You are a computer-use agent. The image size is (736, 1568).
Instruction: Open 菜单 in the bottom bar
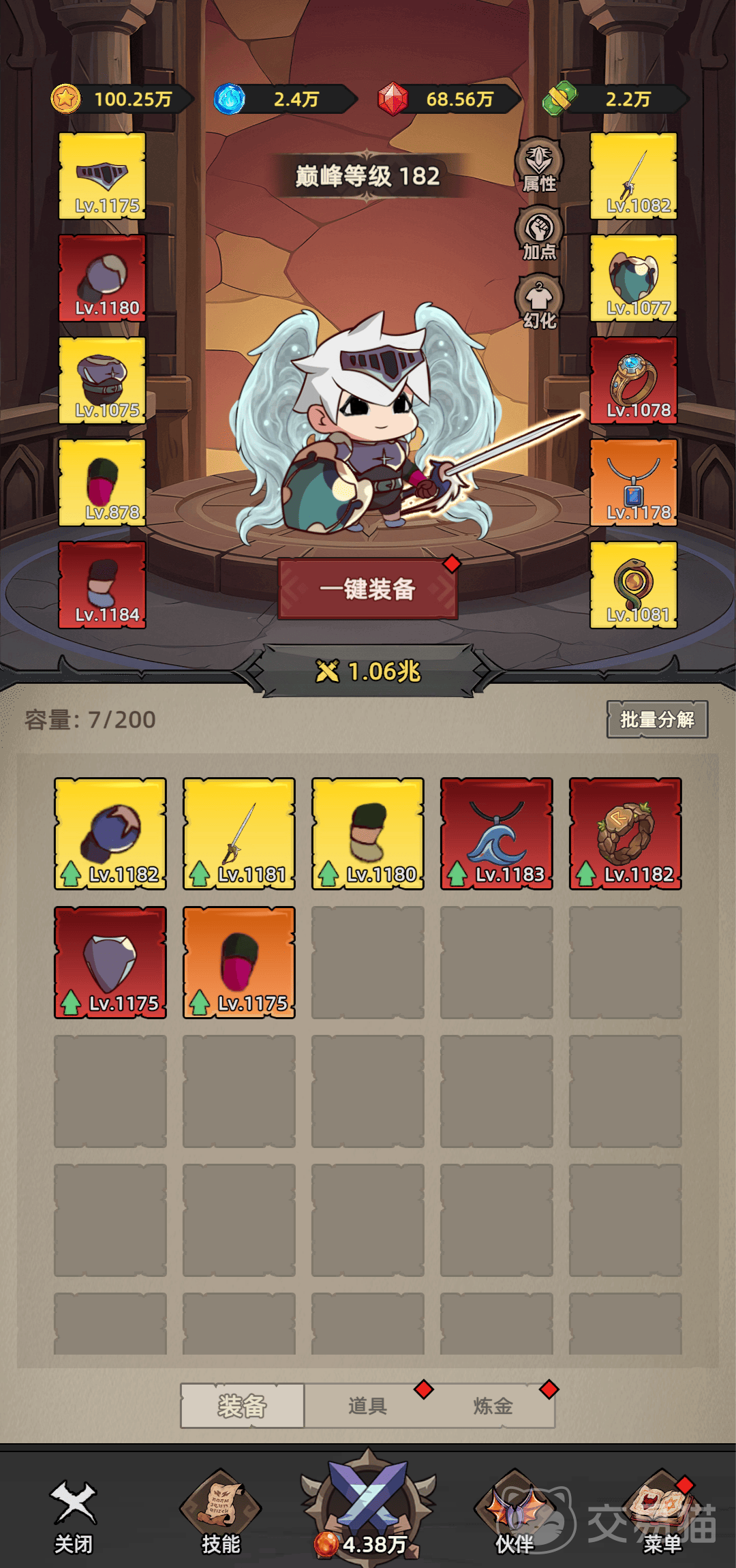pyautogui.click(x=662, y=1515)
